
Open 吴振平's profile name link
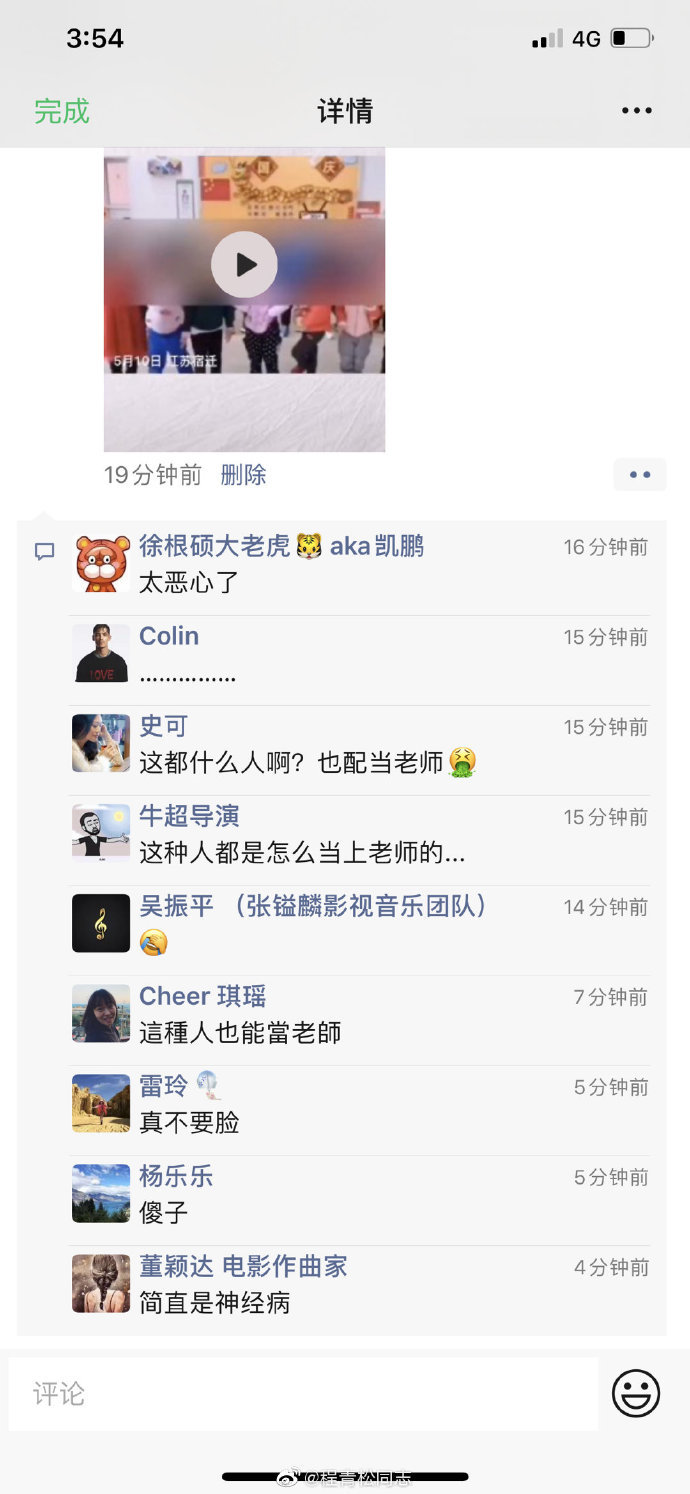coord(312,906)
